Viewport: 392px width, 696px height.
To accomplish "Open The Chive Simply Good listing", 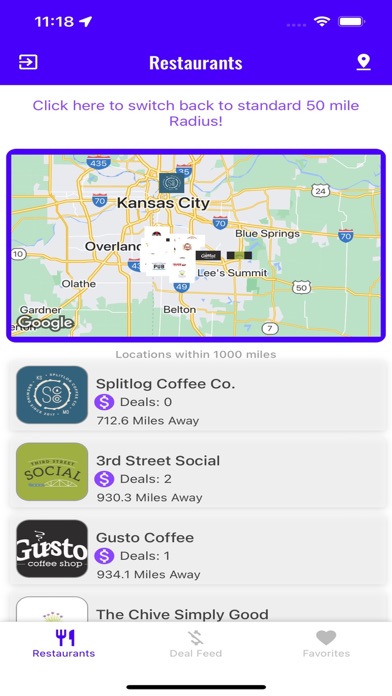I will coord(197,607).
